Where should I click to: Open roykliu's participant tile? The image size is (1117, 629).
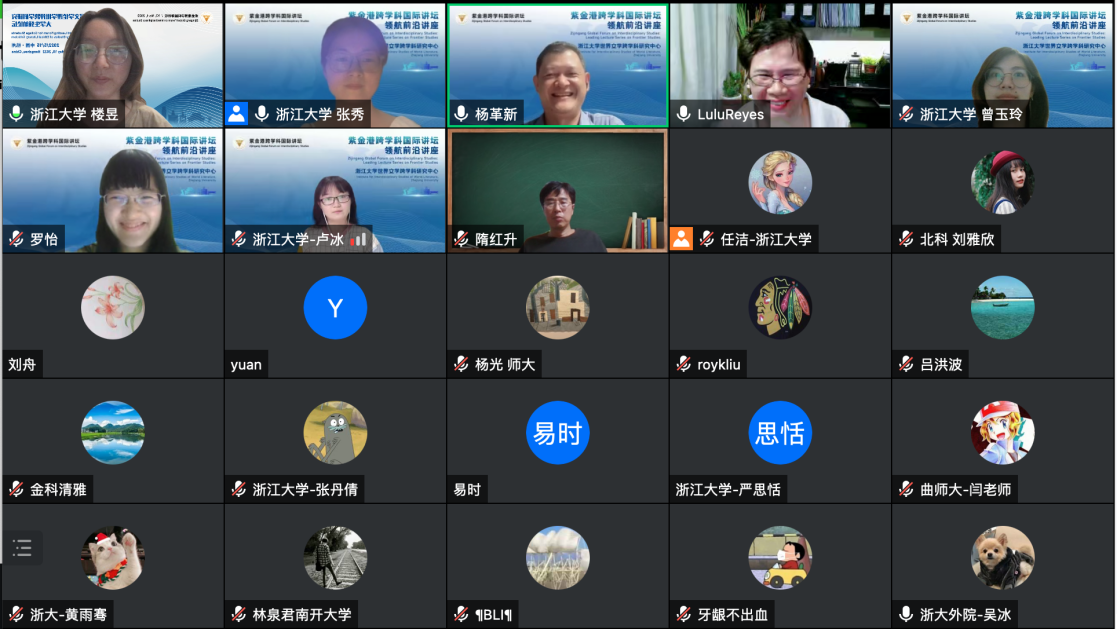pos(779,315)
